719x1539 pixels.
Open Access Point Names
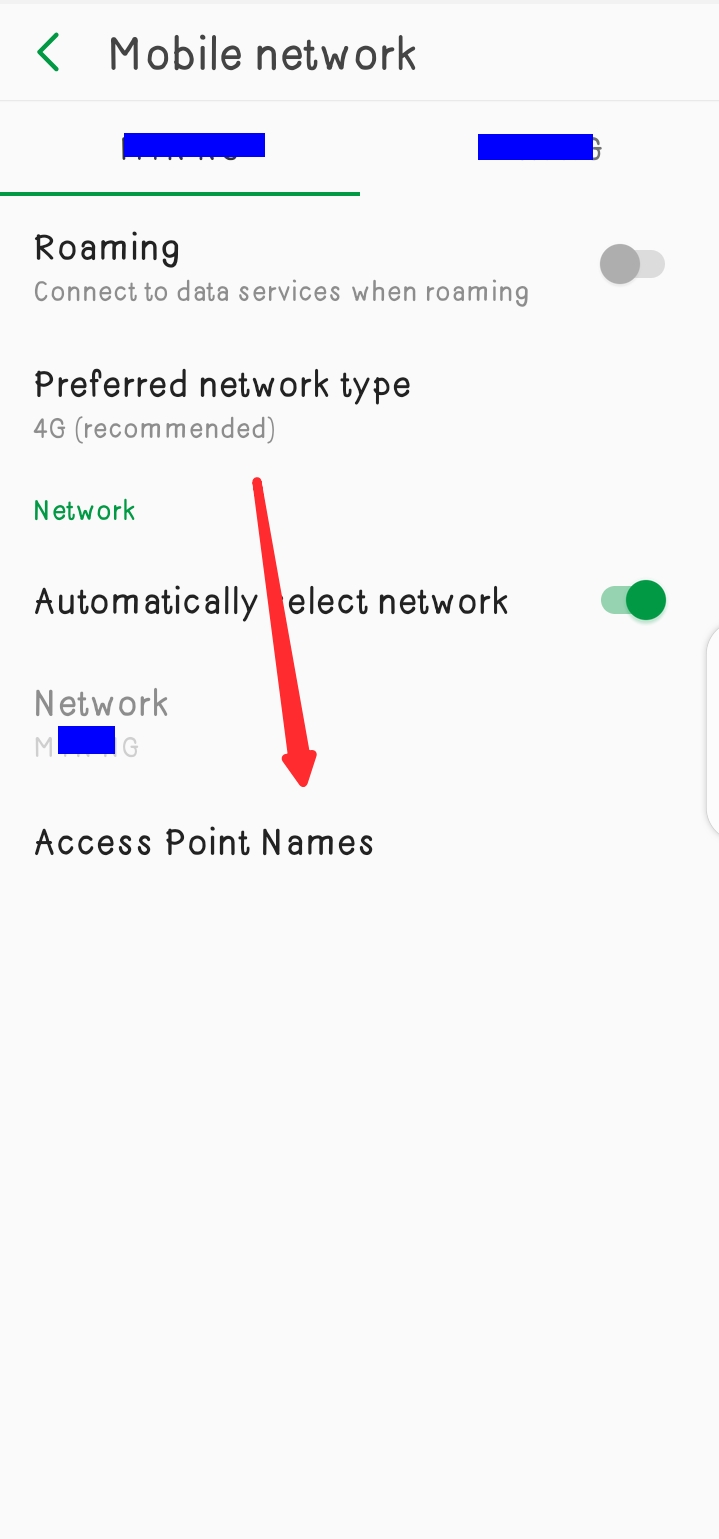[359, 842]
